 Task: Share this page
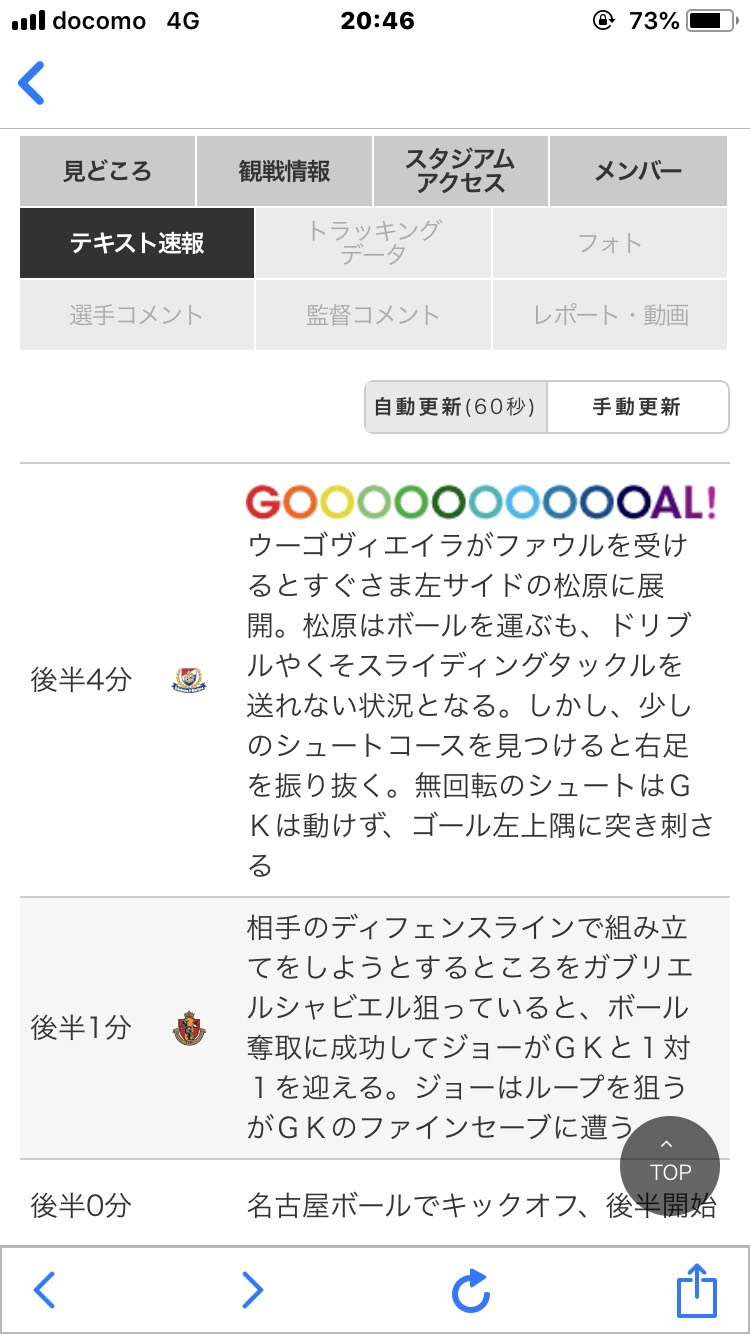pos(697,1289)
